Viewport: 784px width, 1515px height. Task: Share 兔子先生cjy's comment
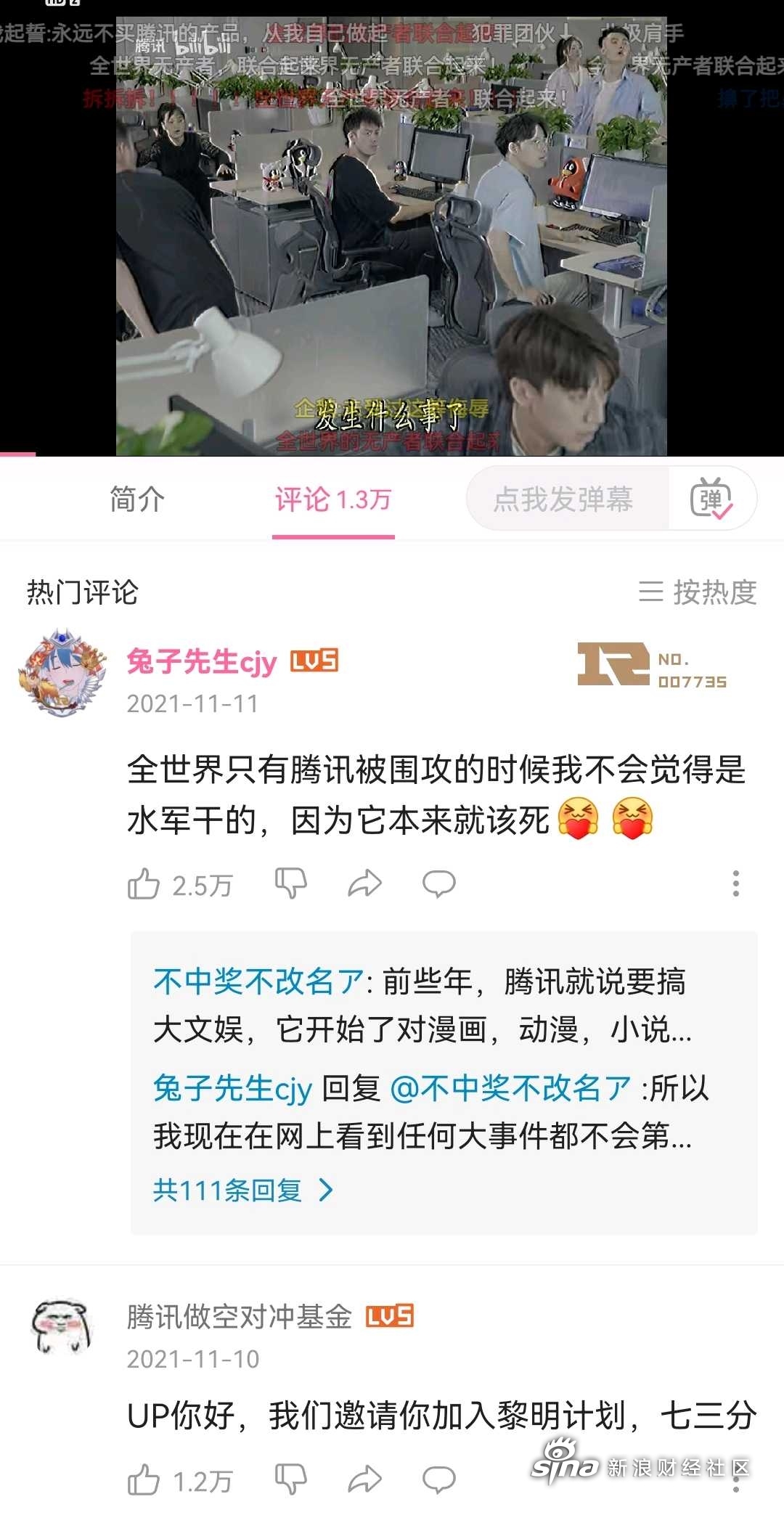(x=364, y=883)
